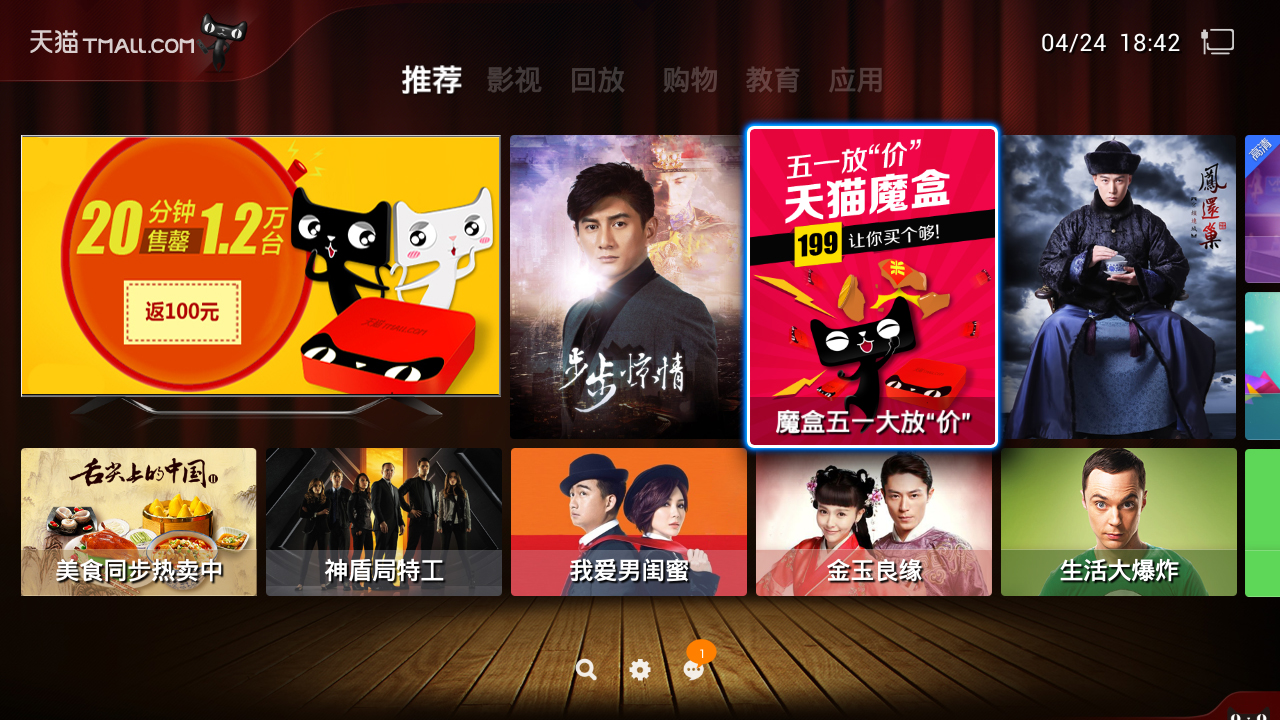The width and height of the screenshot is (1280, 720).
Task: Switch to the 影视 tab
Action: [514, 80]
